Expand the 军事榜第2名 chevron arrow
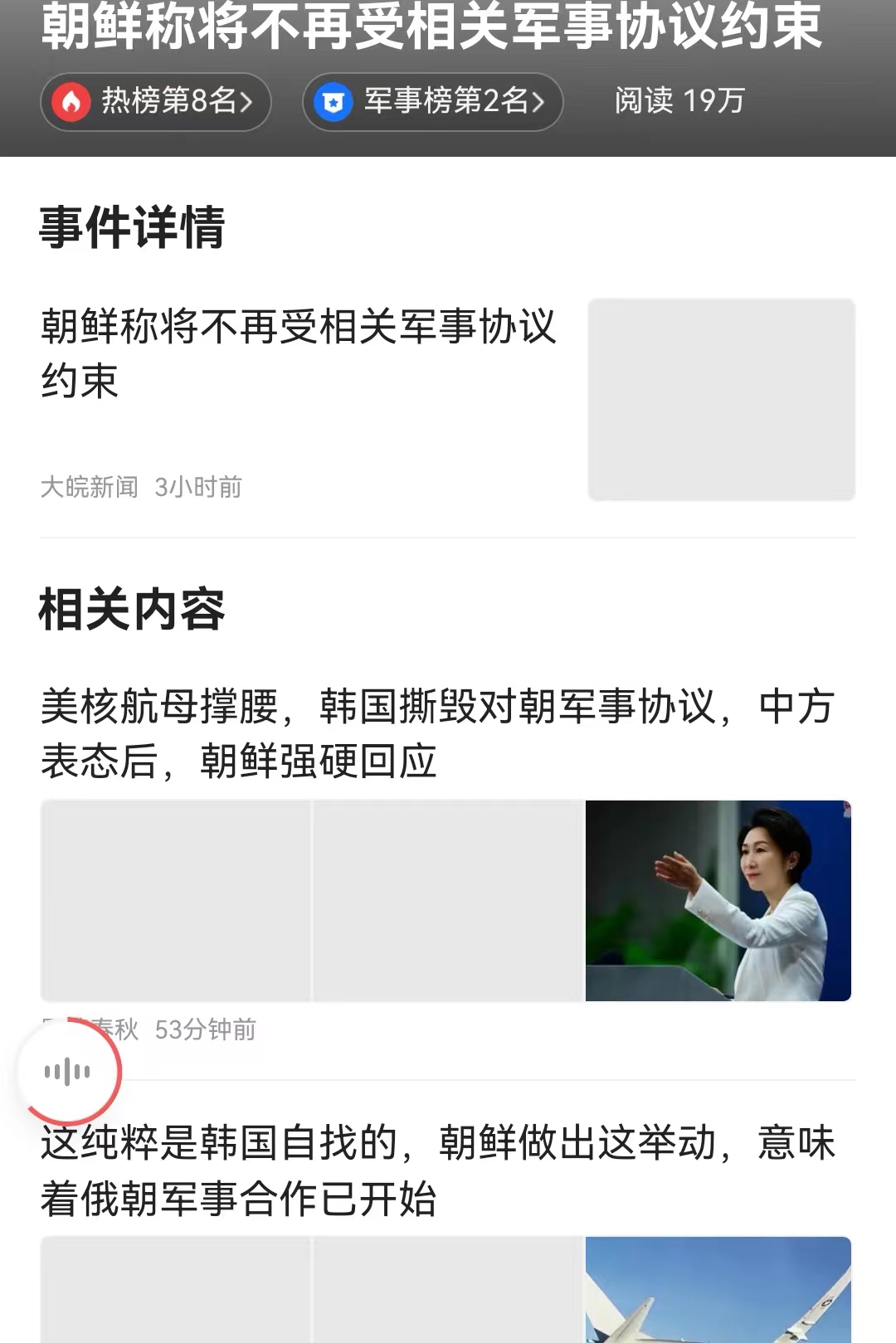The height and width of the screenshot is (1343, 896). (541, 102)
